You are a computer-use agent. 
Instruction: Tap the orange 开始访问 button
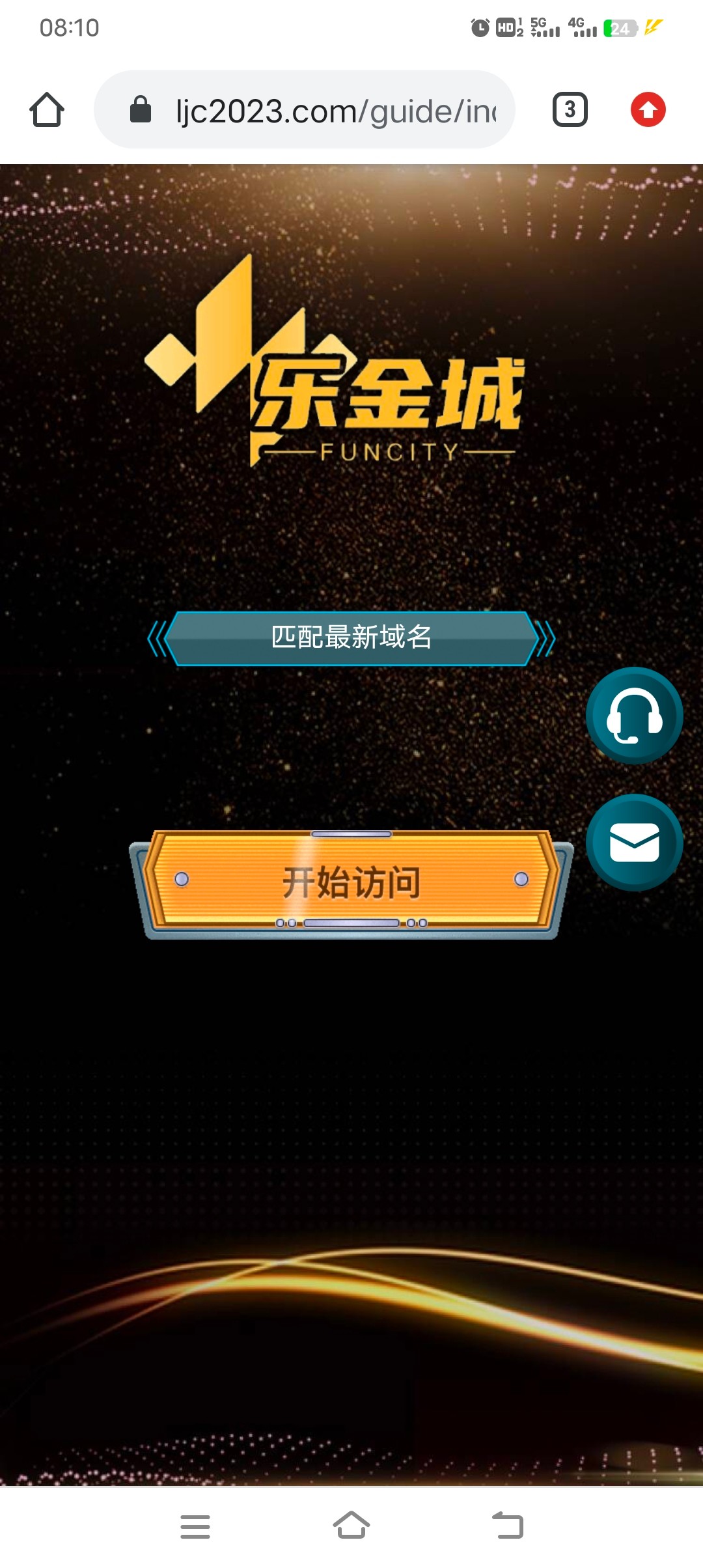pos(351,882)
